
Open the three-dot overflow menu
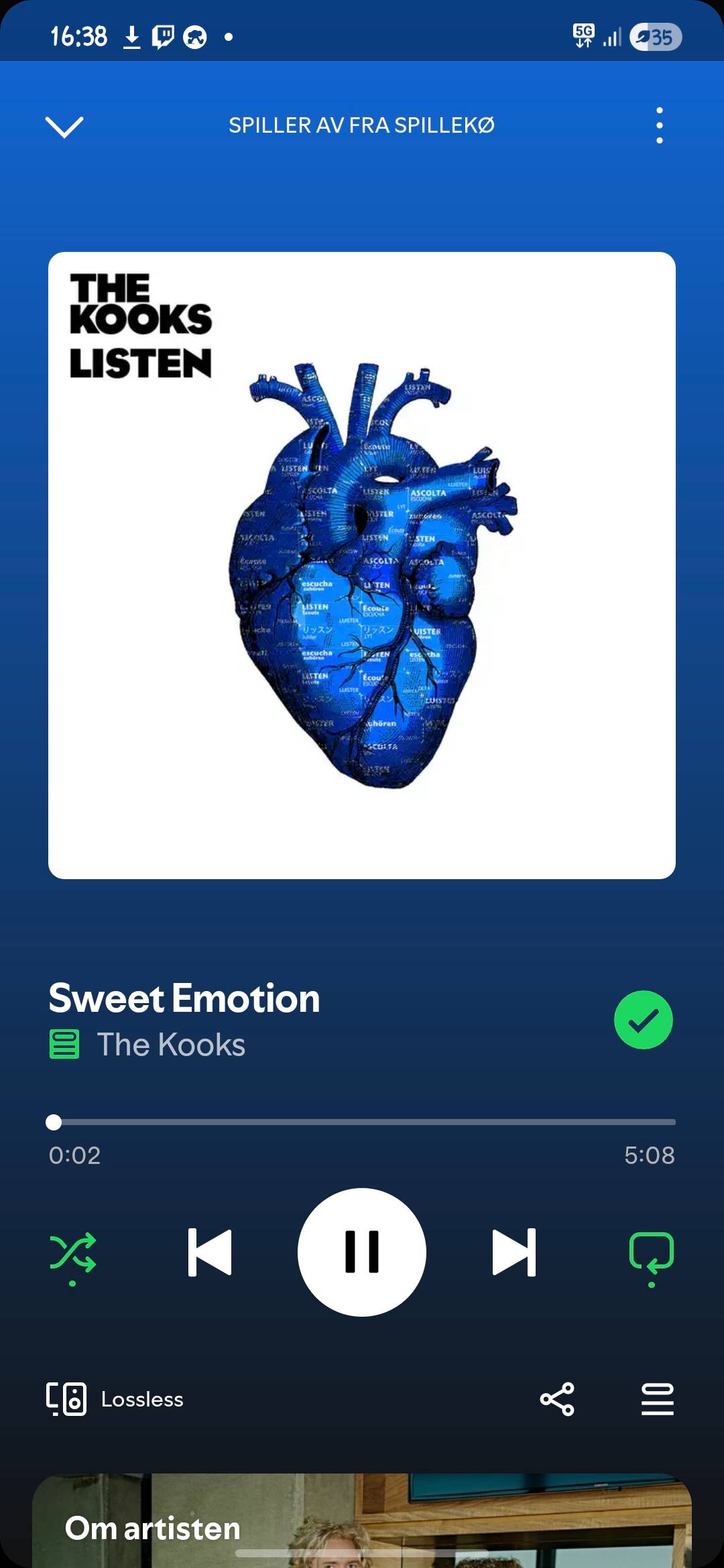coord(660,125)
